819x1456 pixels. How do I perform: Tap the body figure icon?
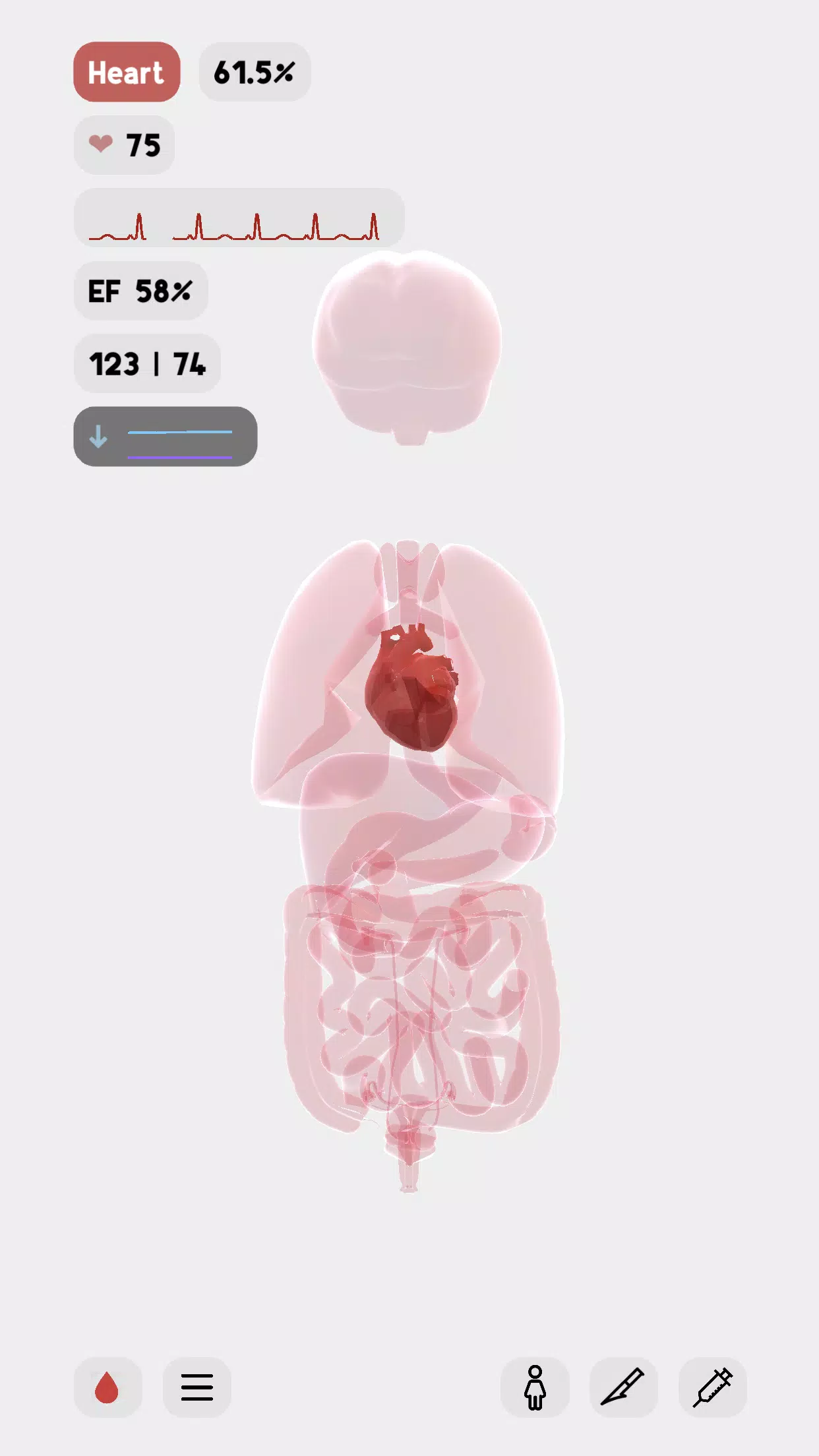(x=535, y=1387)
